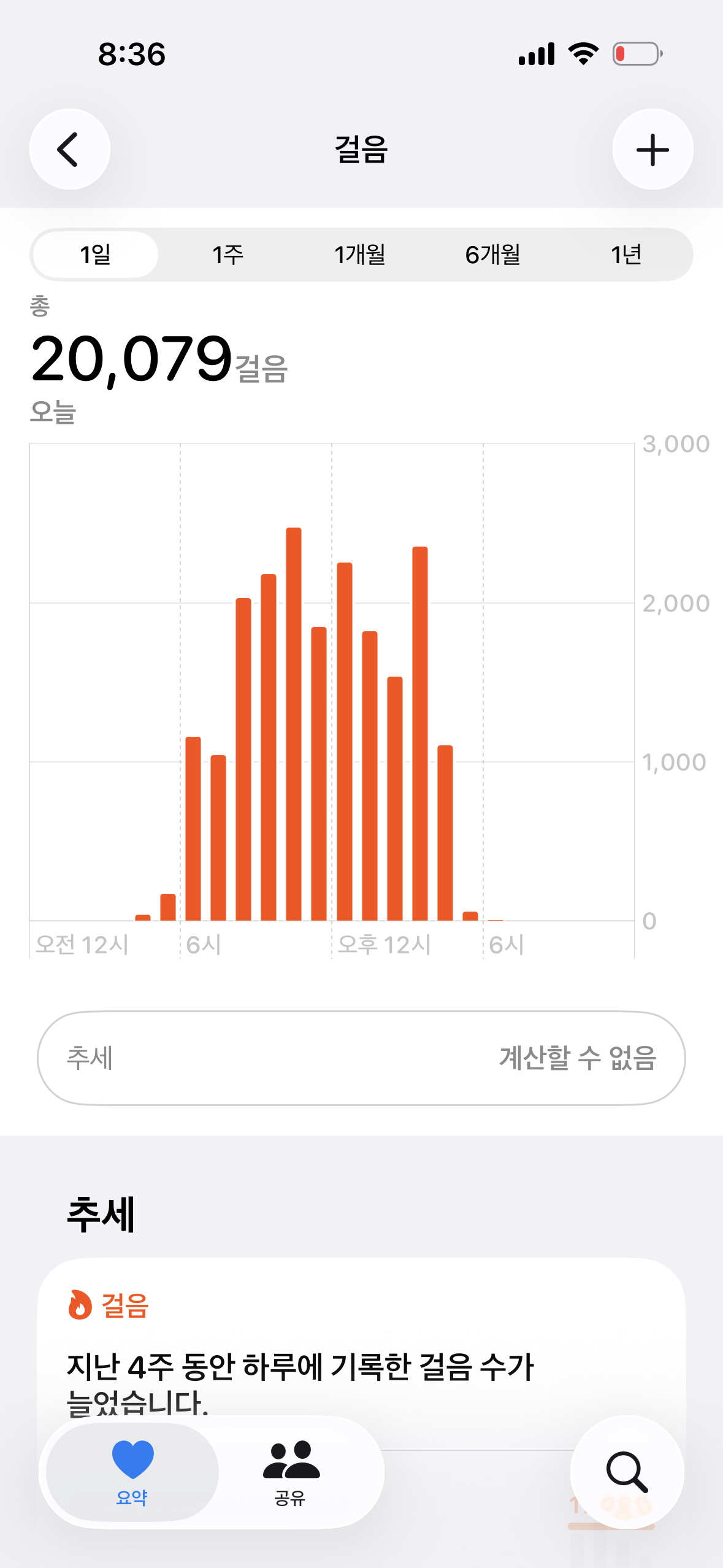Tap the 추세 계산할 수 없음 row
The height and width of the screenshot is (1568, 723).
tap(361, 1058)
